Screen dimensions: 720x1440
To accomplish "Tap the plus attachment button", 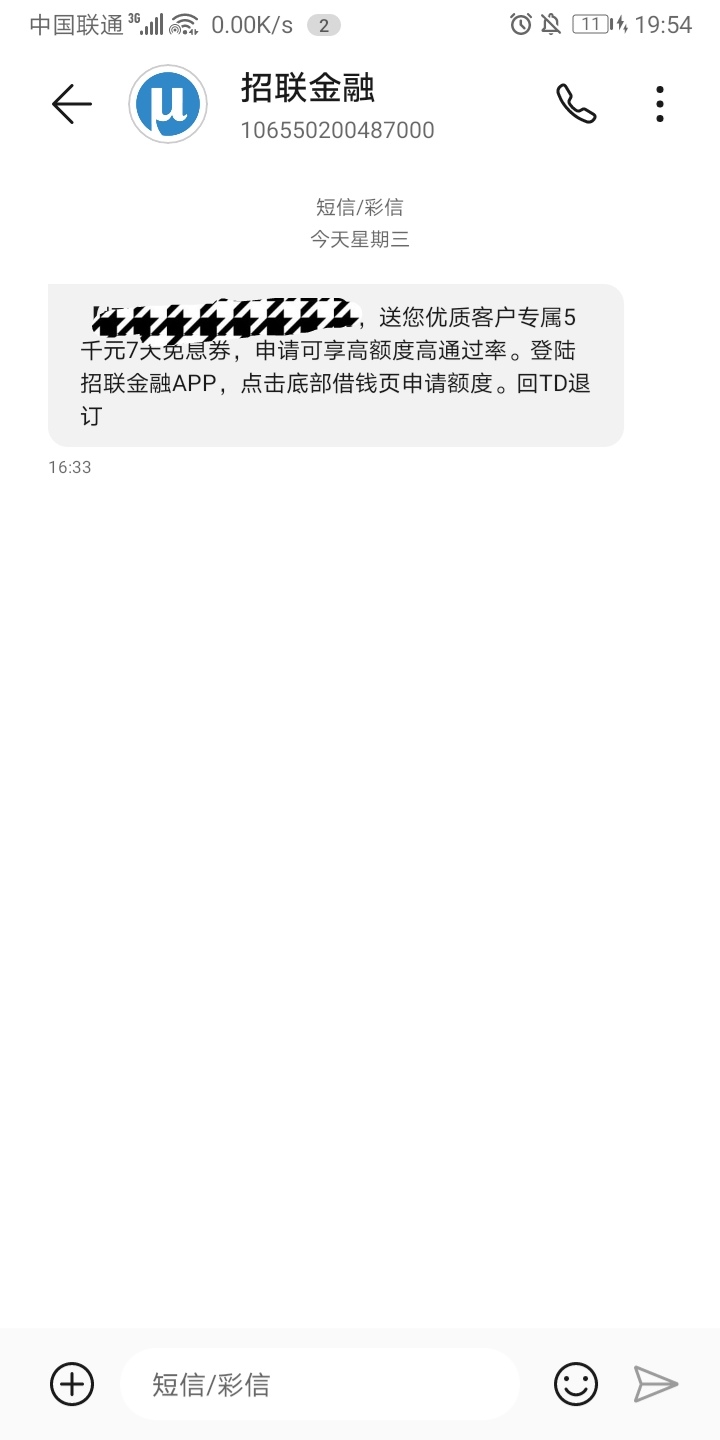I will [72, 1384].
